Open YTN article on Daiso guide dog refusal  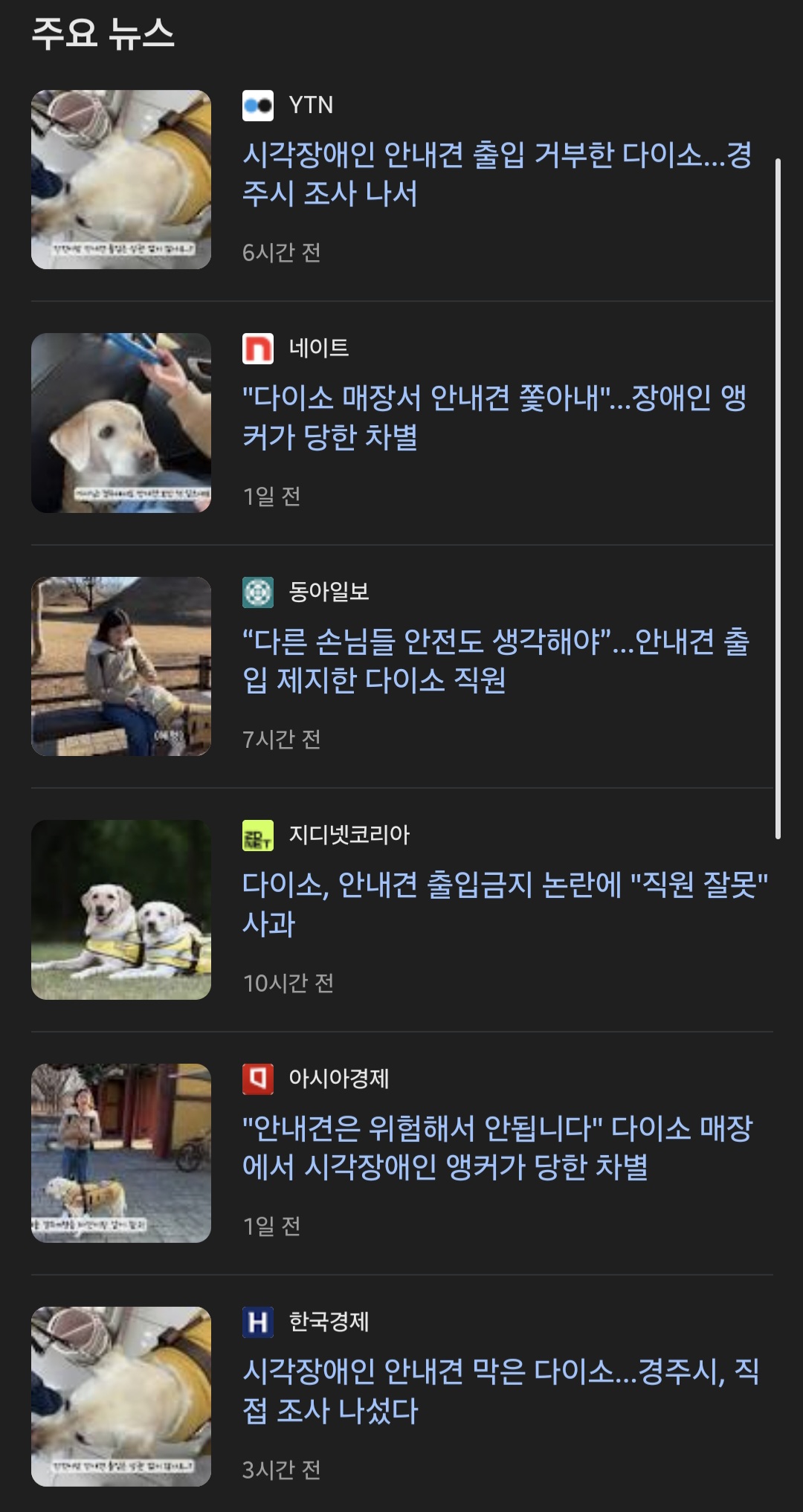[497, 174]
